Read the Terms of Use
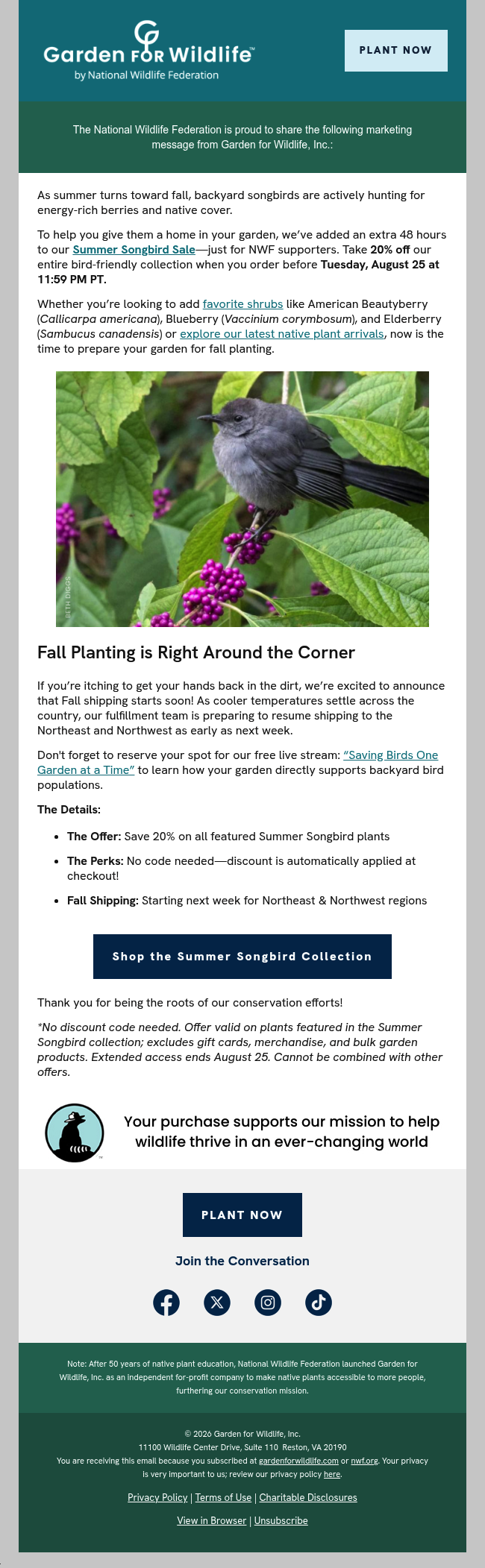 click(x=223, y=1497)
